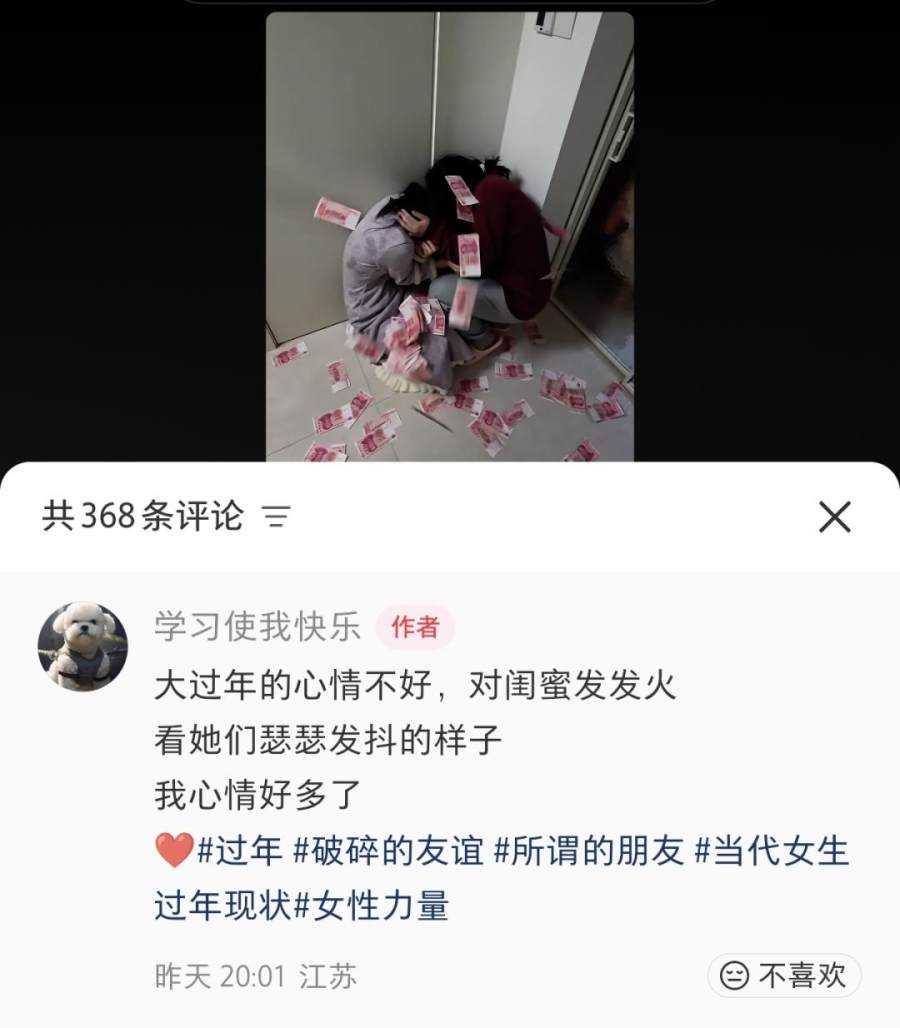The width and height of the screenshot is (900, 1028).
Task: Open the hashtag #女性力量
Action: (371, 906)
